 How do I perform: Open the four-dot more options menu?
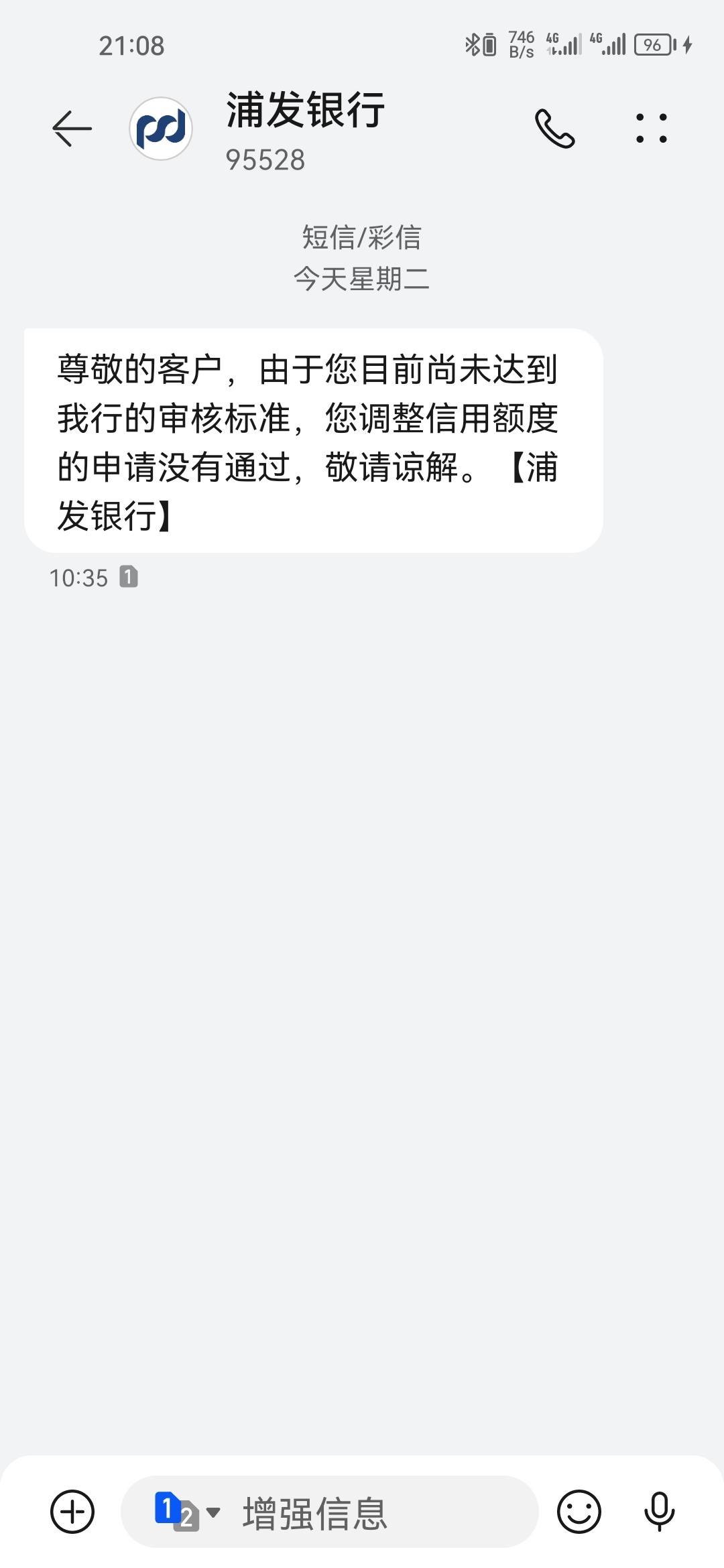point(651,129)
